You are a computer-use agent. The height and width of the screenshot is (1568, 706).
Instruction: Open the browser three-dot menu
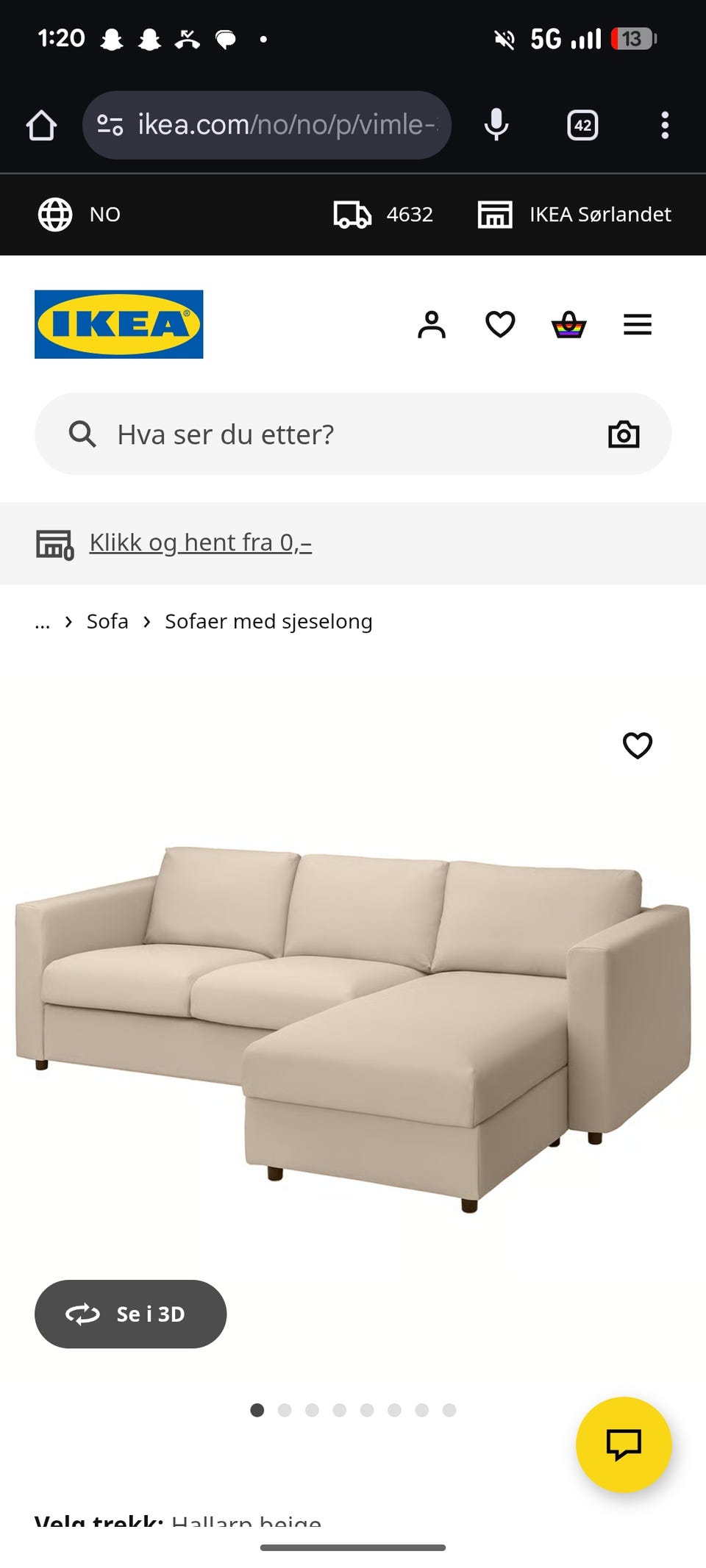point(665,125)
